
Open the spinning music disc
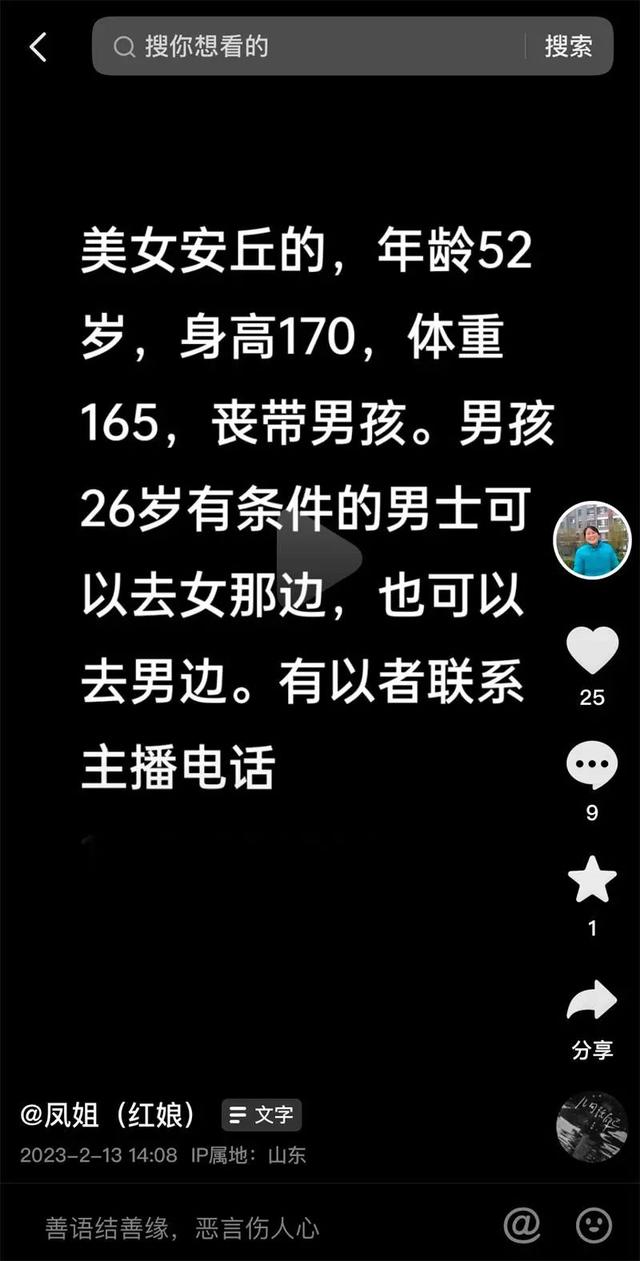click(592, 1126)
